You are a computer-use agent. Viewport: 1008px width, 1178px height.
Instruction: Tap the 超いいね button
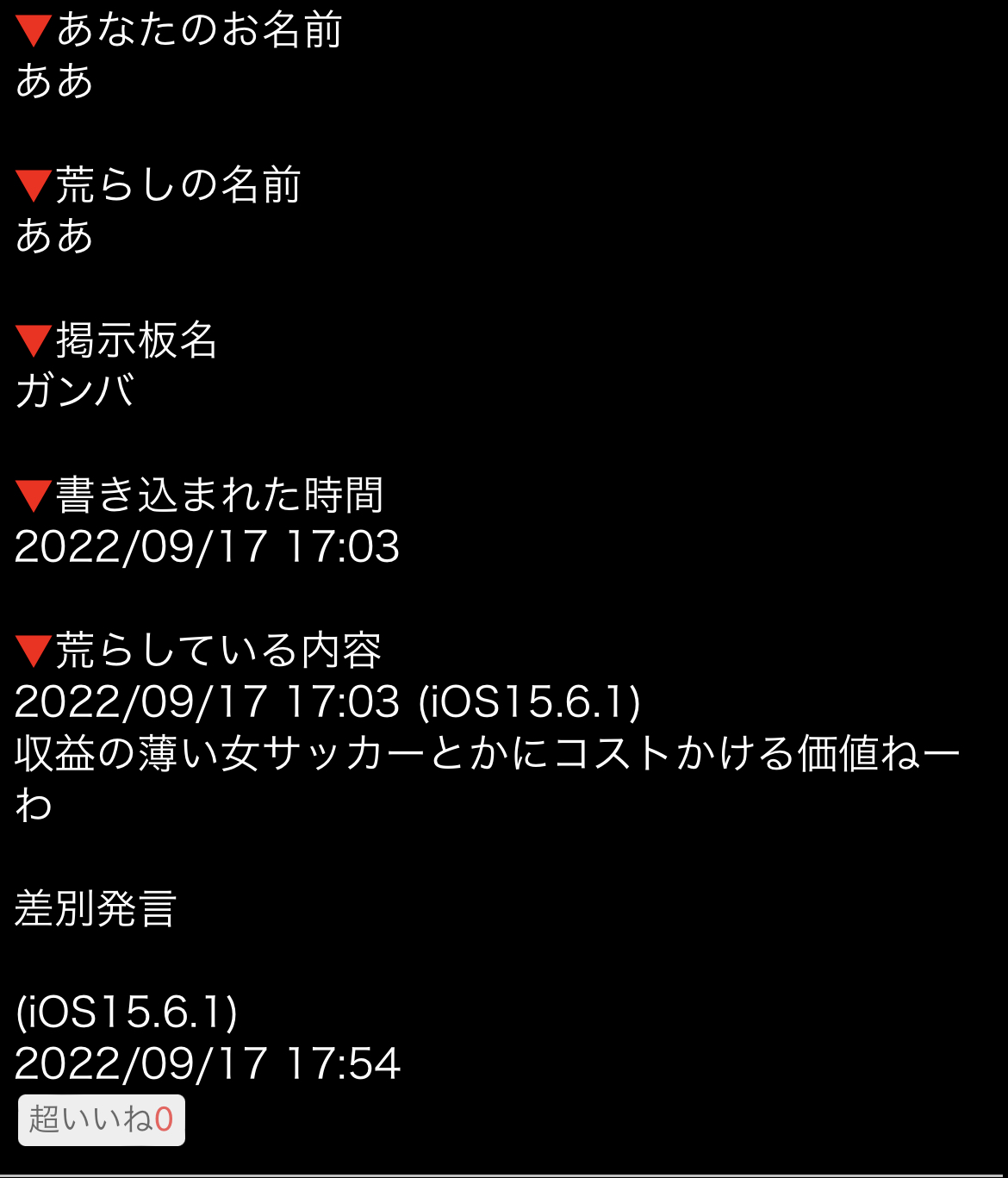click(102, 1119)
